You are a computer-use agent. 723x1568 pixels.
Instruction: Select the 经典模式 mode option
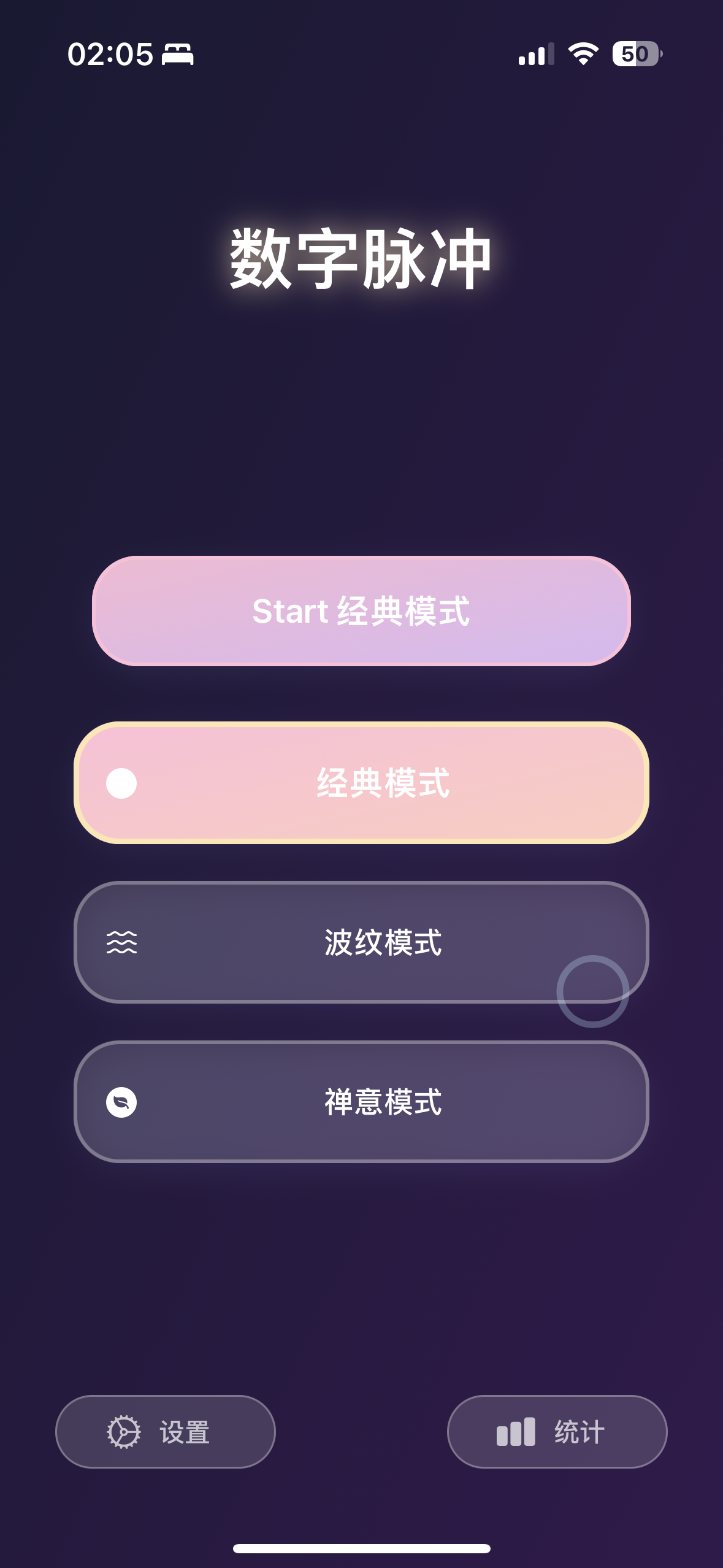tap(361, 785)
